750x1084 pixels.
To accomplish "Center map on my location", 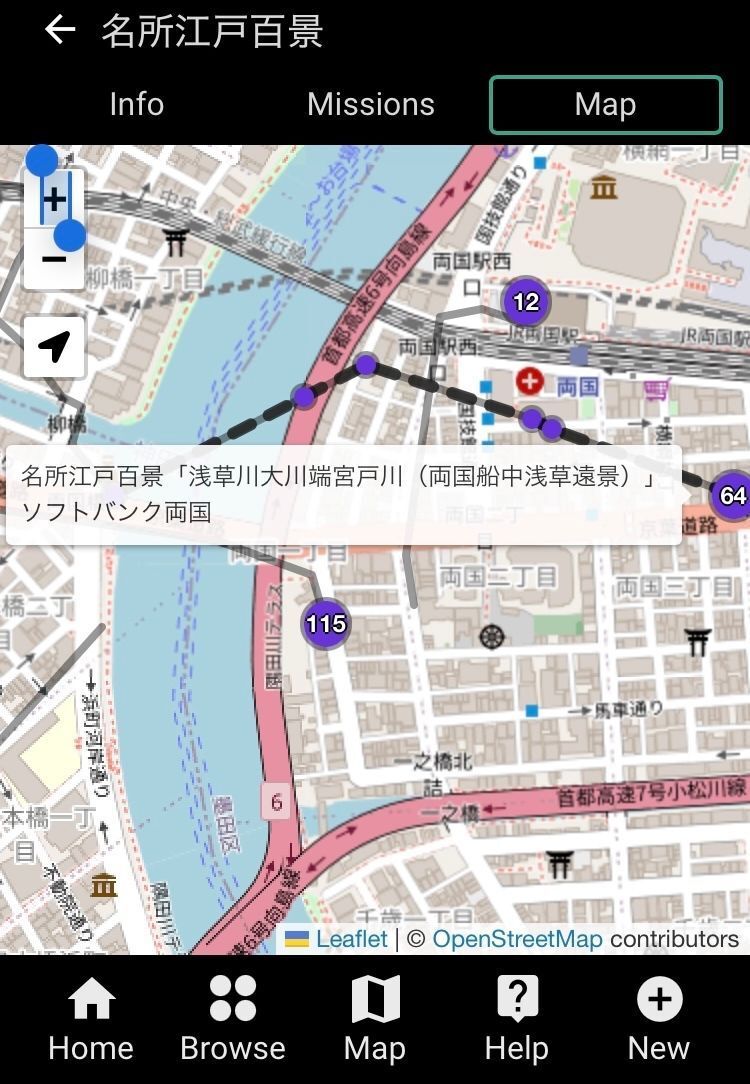I will point(54,347).
